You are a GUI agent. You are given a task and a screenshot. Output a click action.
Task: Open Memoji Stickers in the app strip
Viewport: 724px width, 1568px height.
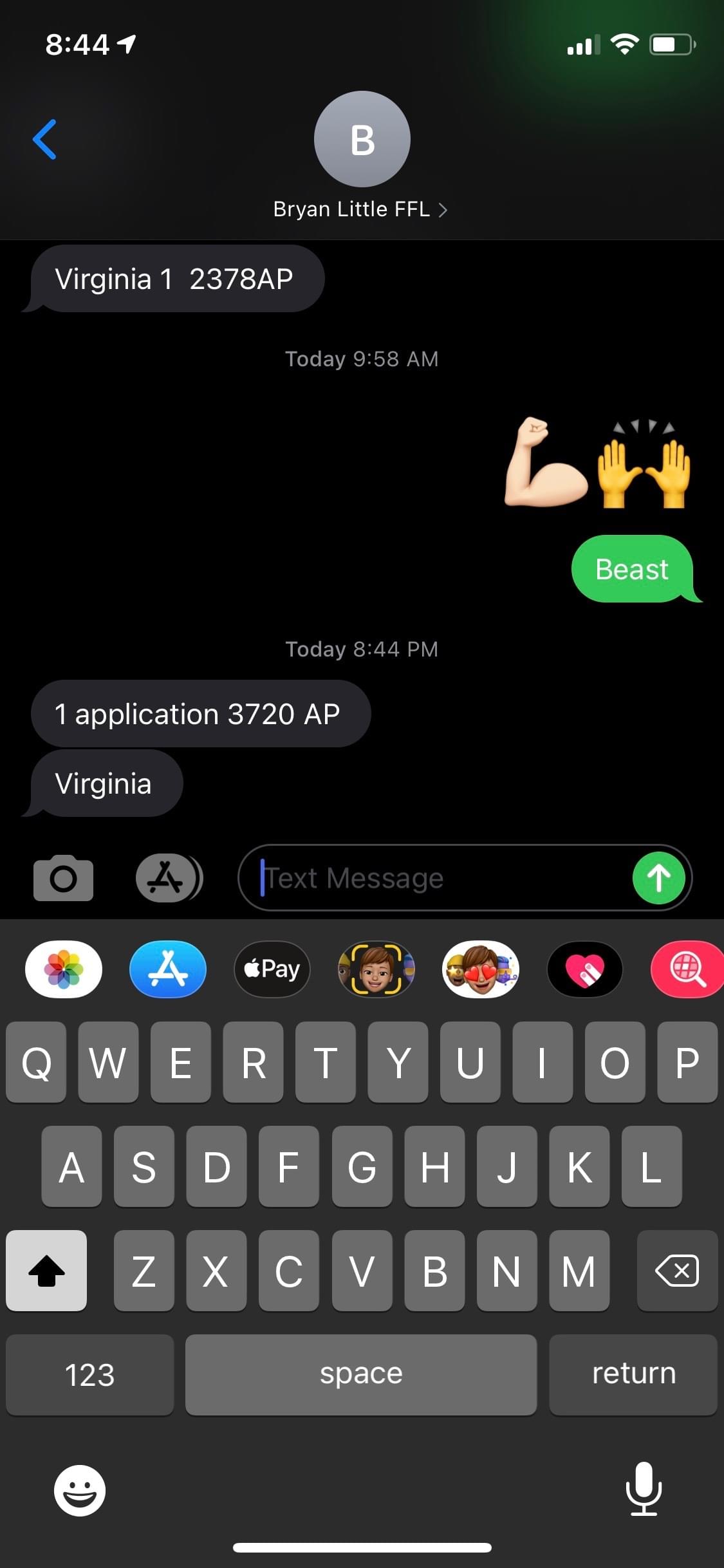tap(480, 969)
